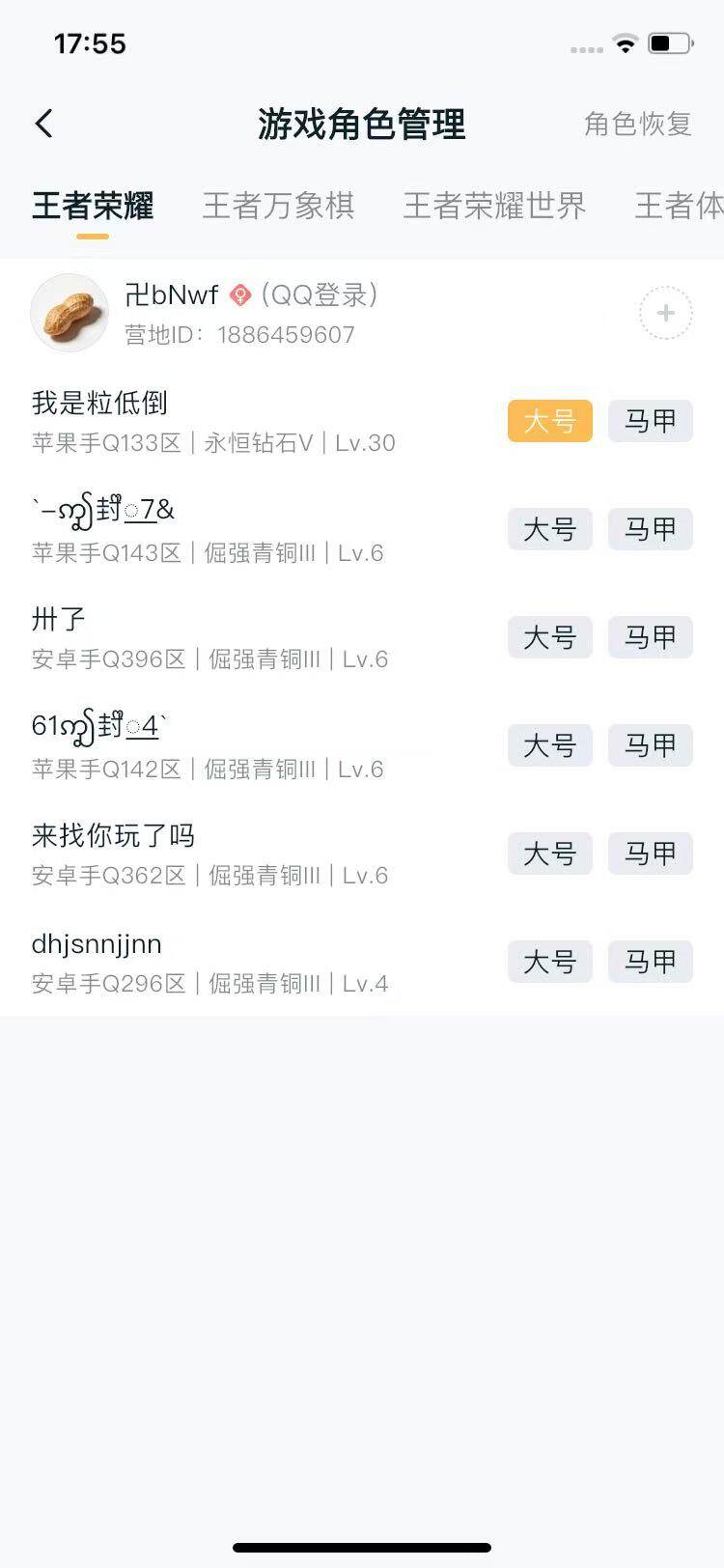The width and height of the screenshot is (724, 1568).
Task: Tap the 马甲 button for 来找你玩了吗
Action: [650, 854]
